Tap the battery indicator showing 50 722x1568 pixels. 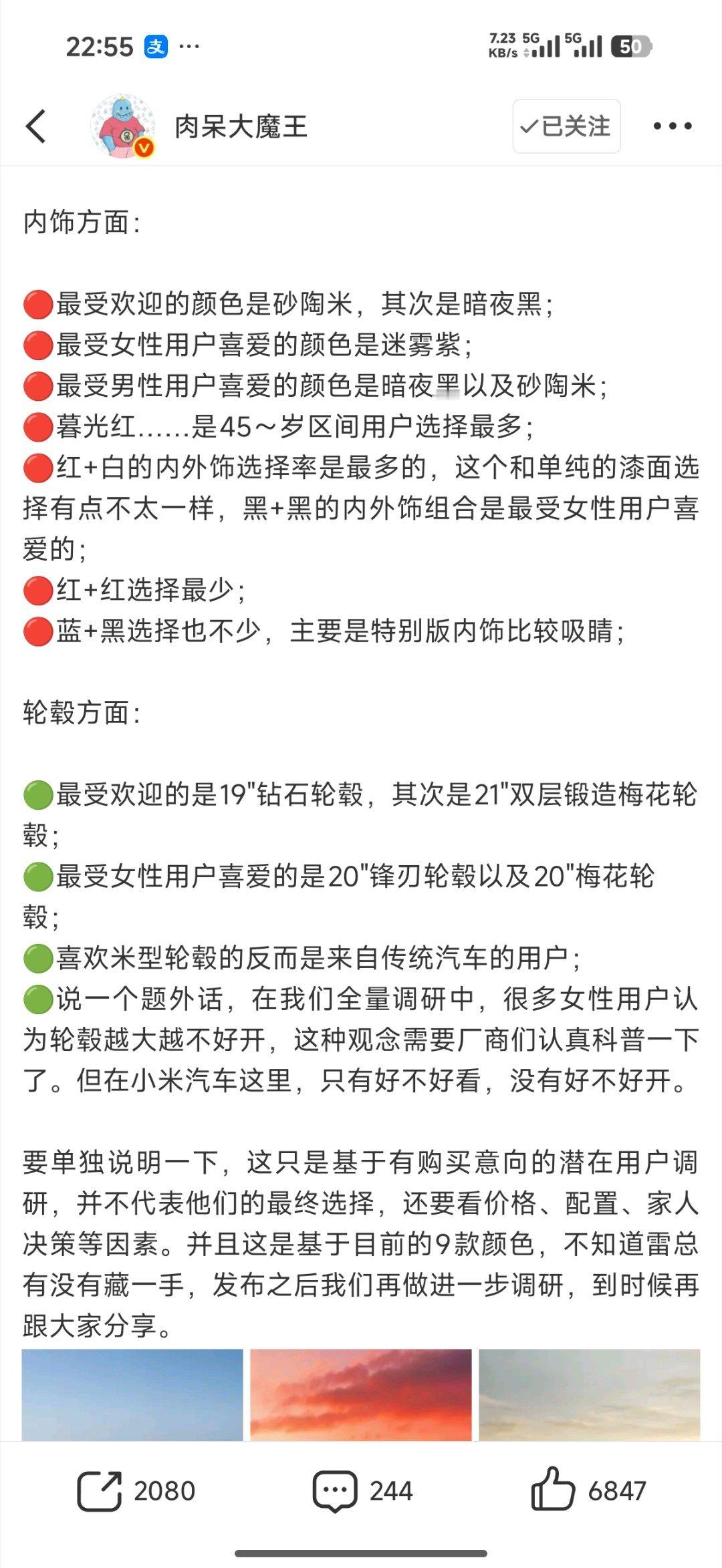(x=631, y=47)
